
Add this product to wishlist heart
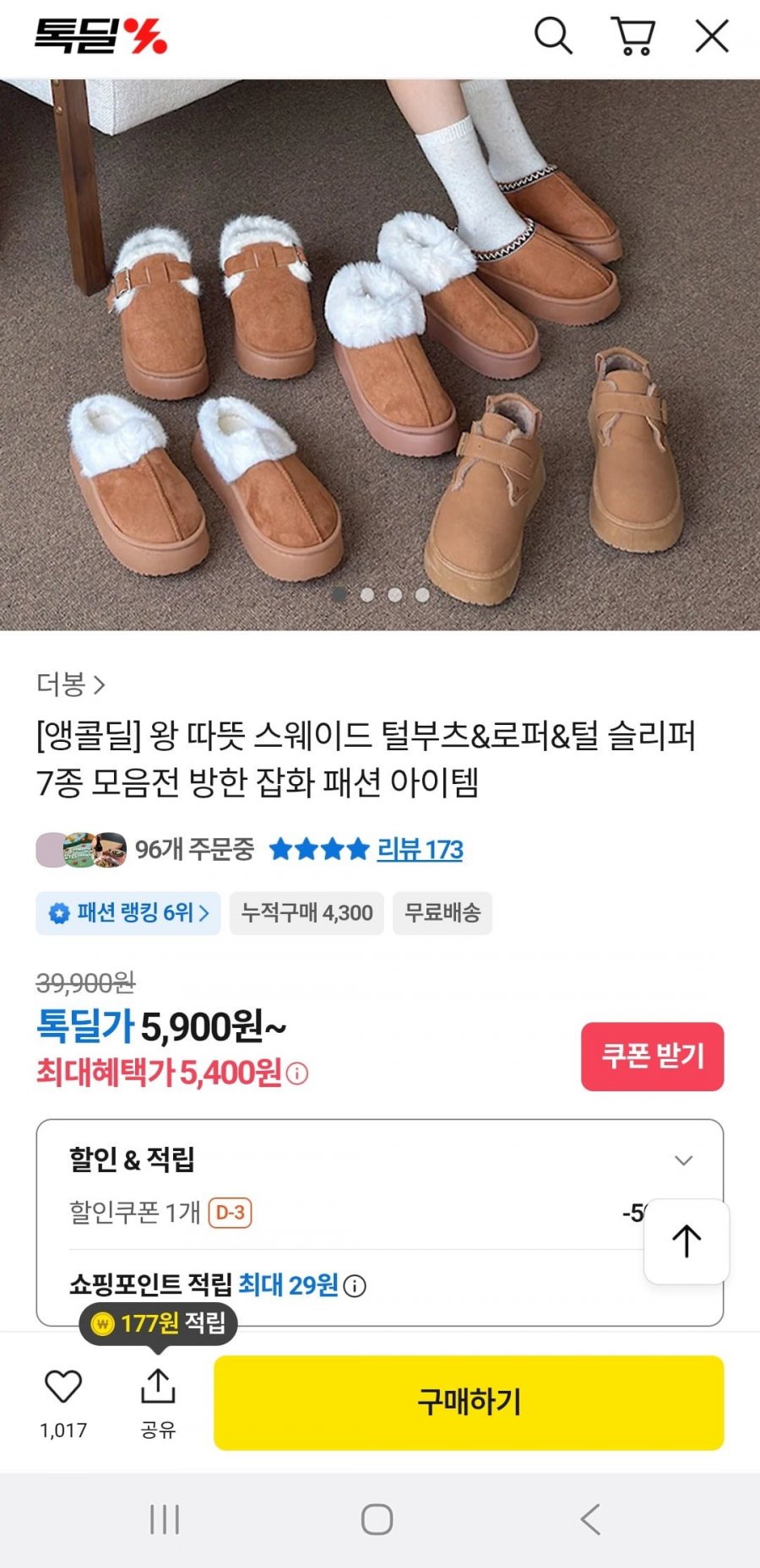(63, 1387)
